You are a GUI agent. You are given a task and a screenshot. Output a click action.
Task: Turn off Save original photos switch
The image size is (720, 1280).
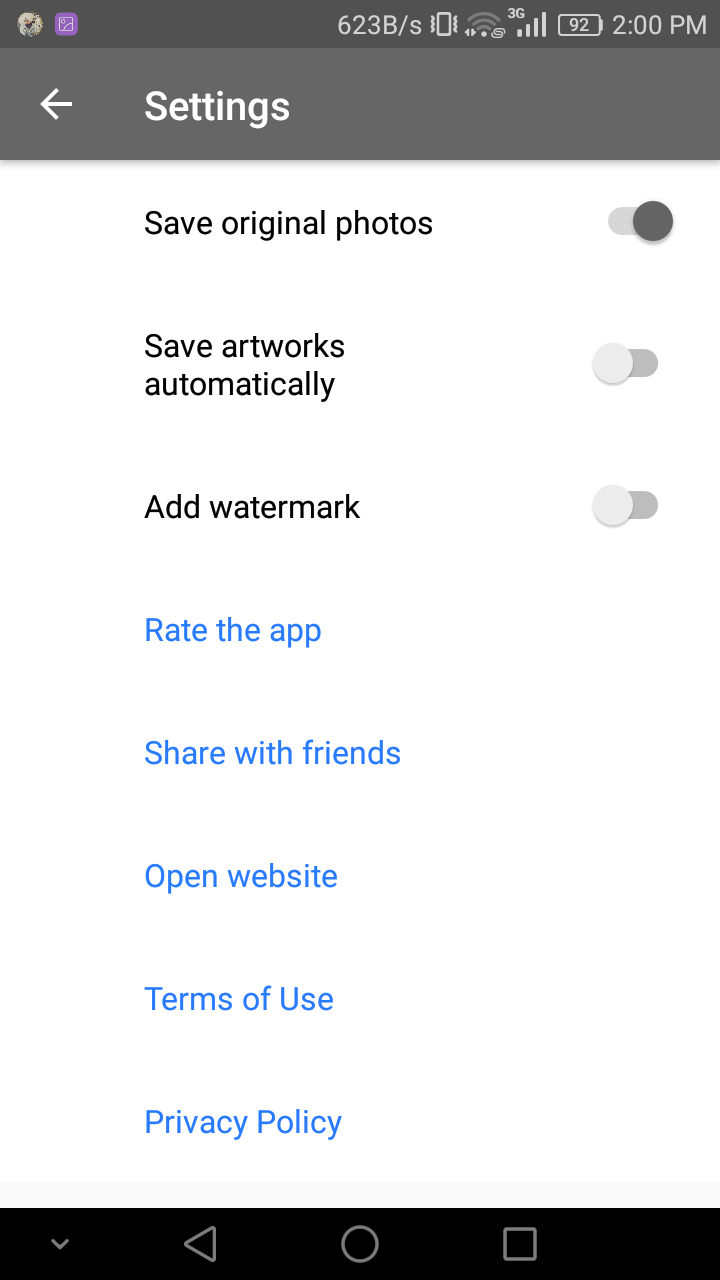click(x=640, y=222)
